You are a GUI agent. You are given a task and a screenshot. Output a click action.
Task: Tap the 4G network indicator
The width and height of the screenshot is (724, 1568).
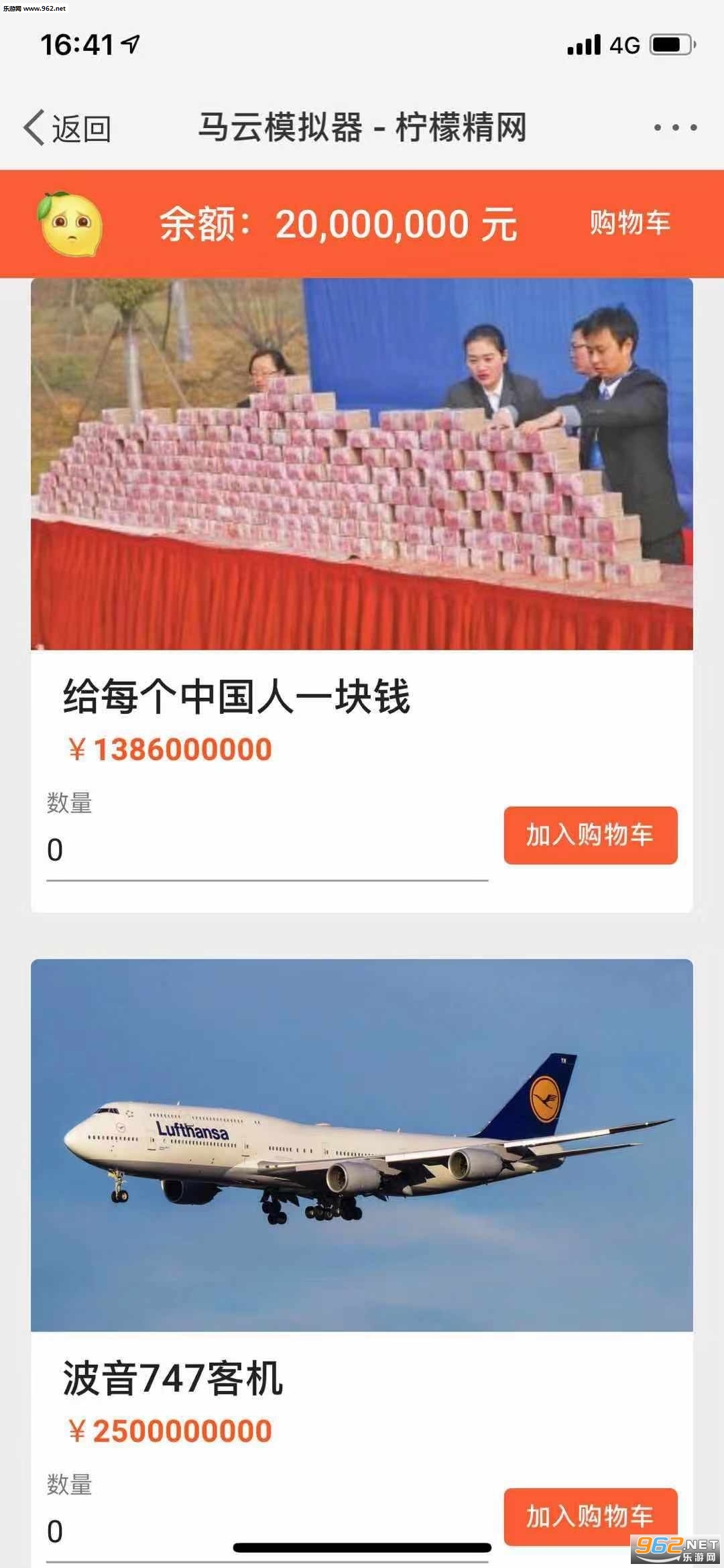click(620, 45)
